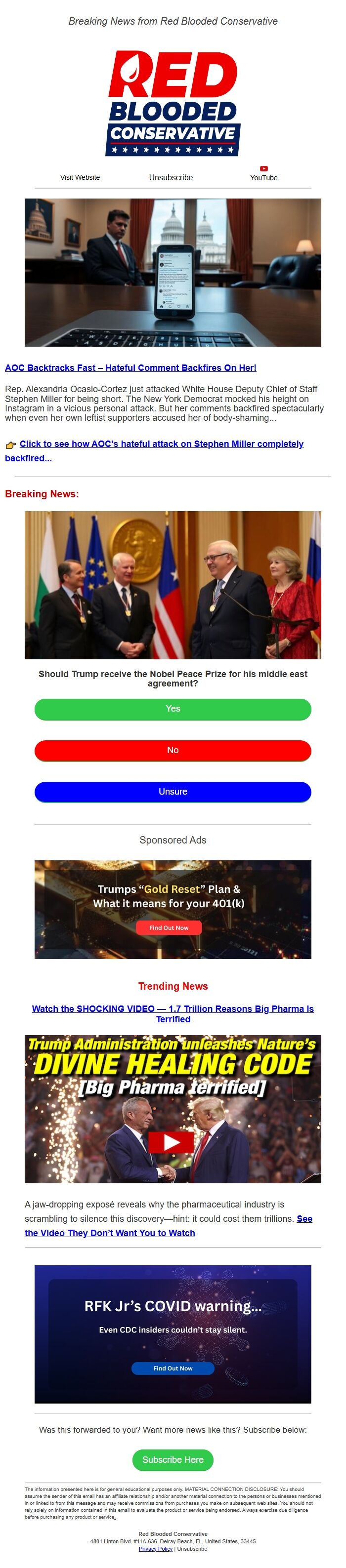Open the AOC Backtracks Fast headline
Screen dimensions: 346x1568
pyautogui.click(x=130, y=367)
